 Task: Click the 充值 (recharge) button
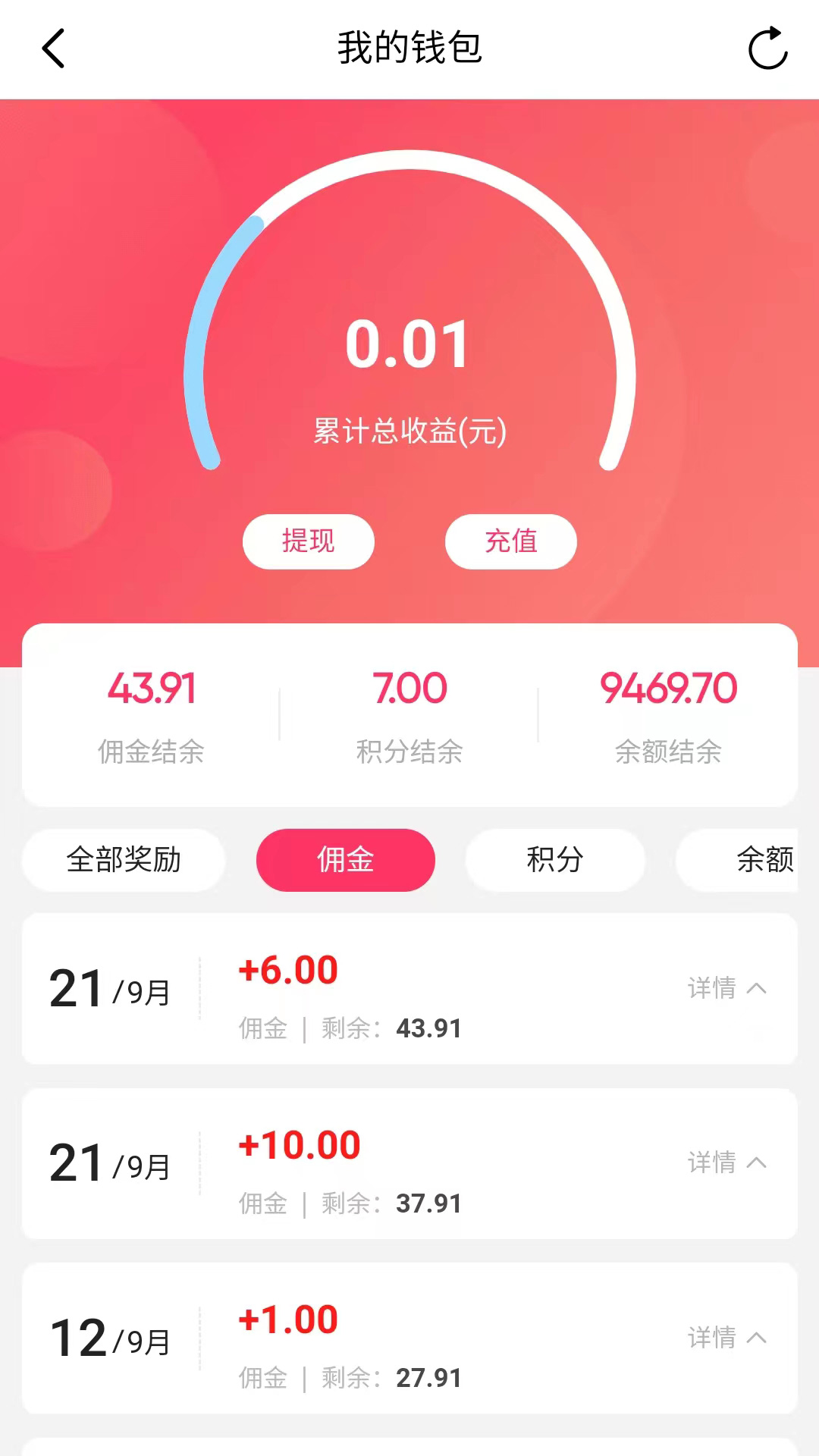[510, 541]
